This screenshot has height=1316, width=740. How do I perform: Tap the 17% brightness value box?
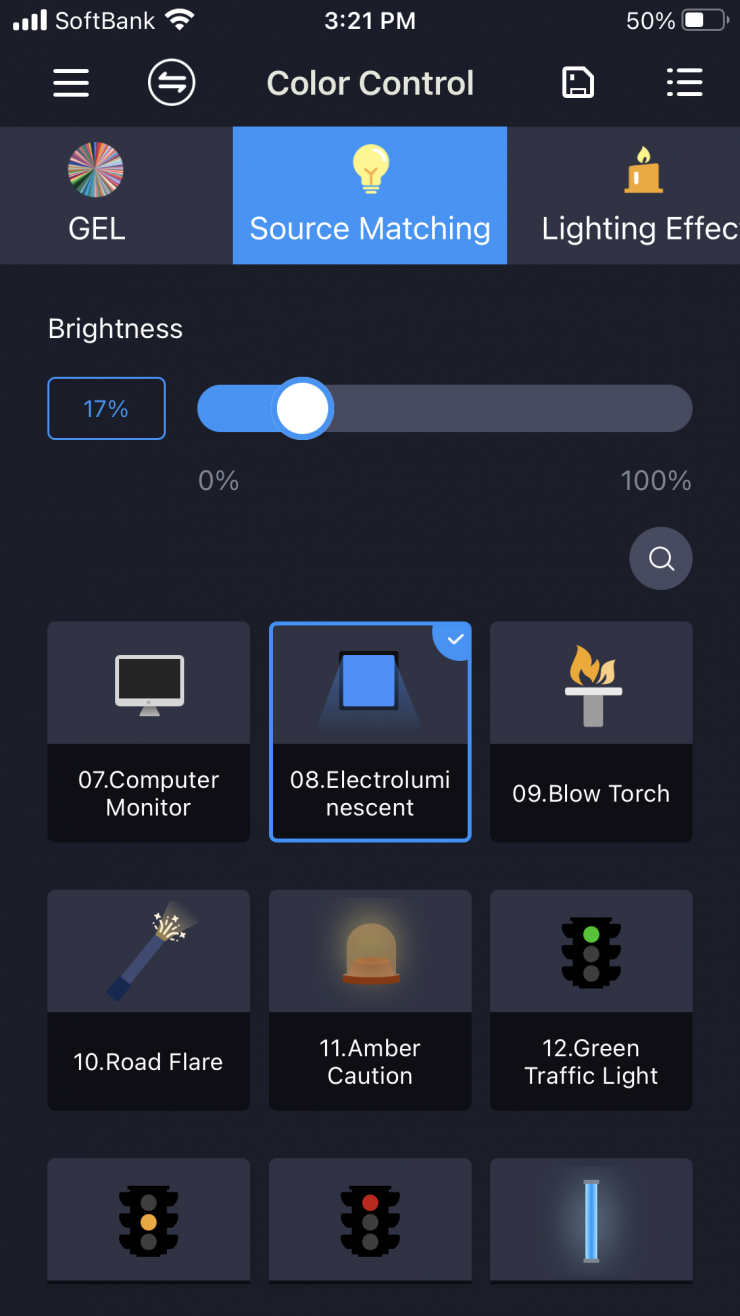pos(106,409)
